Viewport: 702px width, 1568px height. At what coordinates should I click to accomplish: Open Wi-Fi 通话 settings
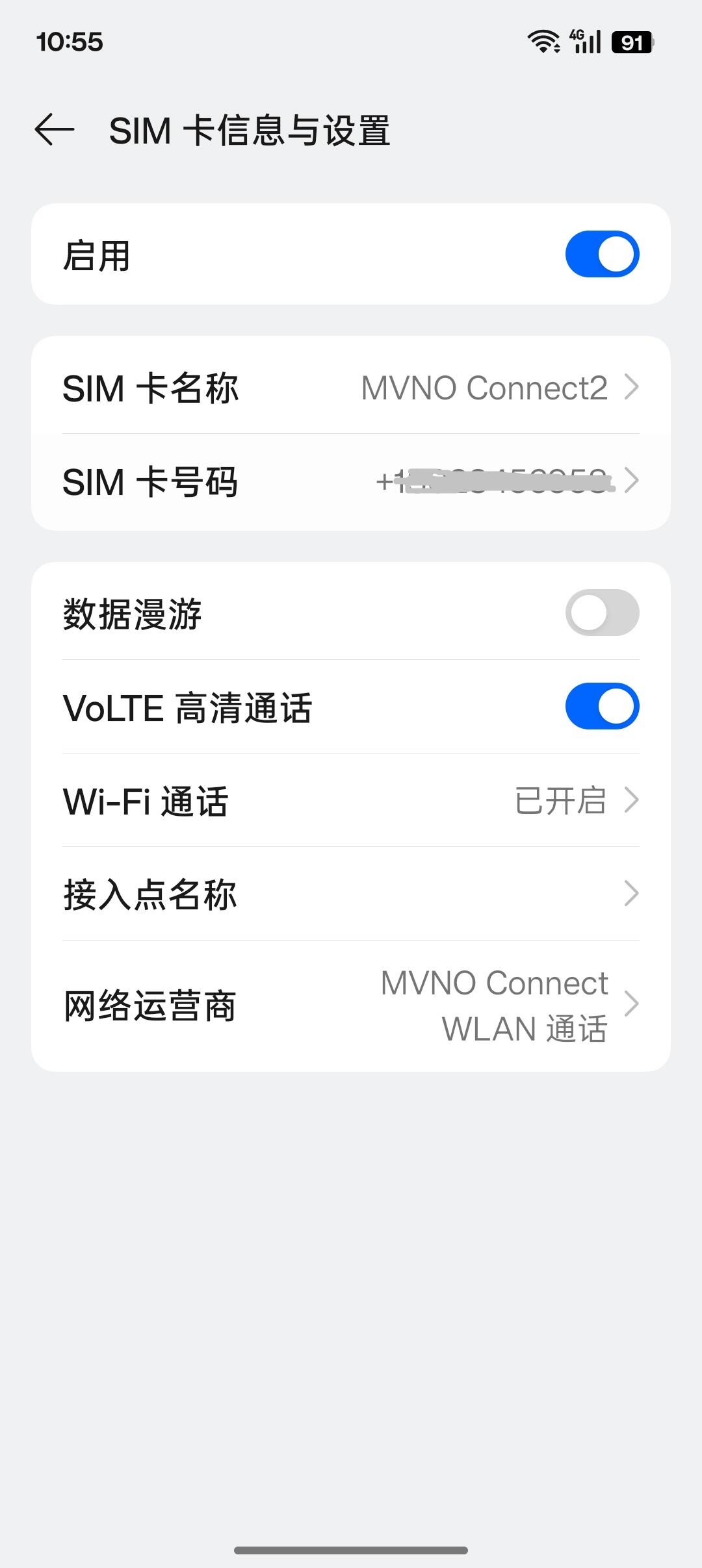[x=351, y=800]
